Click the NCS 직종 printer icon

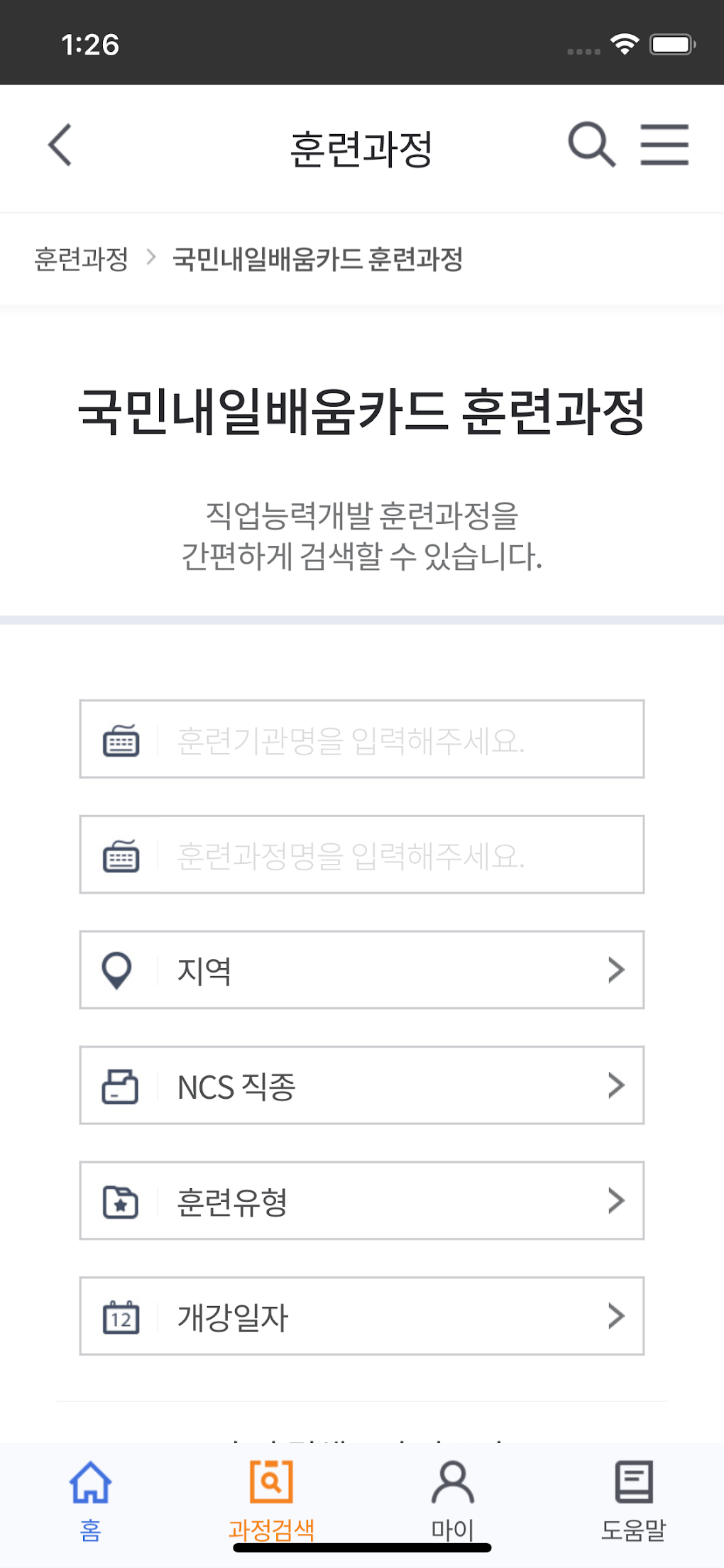(x=119, y=1085)
